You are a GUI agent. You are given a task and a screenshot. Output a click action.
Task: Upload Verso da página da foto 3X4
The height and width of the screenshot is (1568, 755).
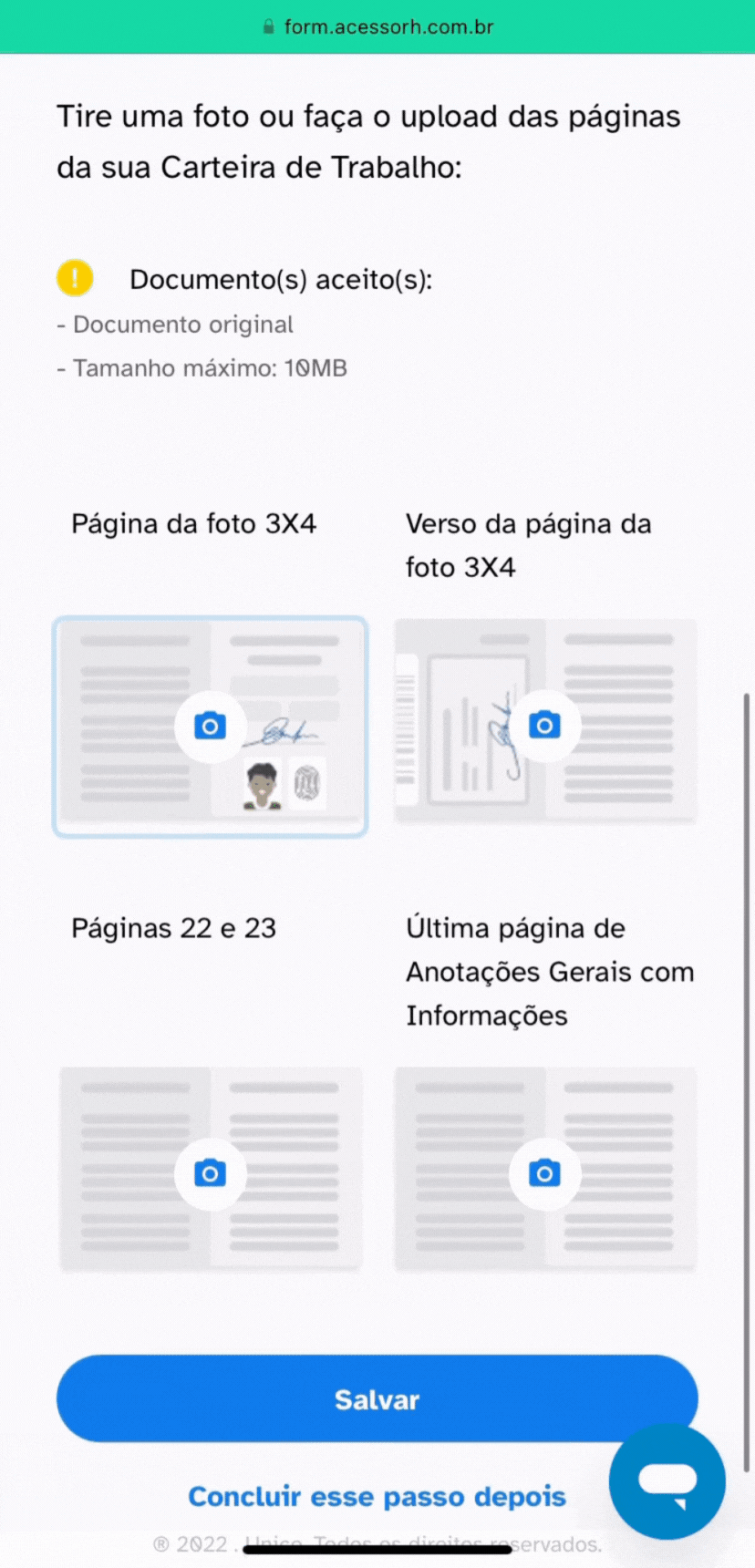pos(544,726)
